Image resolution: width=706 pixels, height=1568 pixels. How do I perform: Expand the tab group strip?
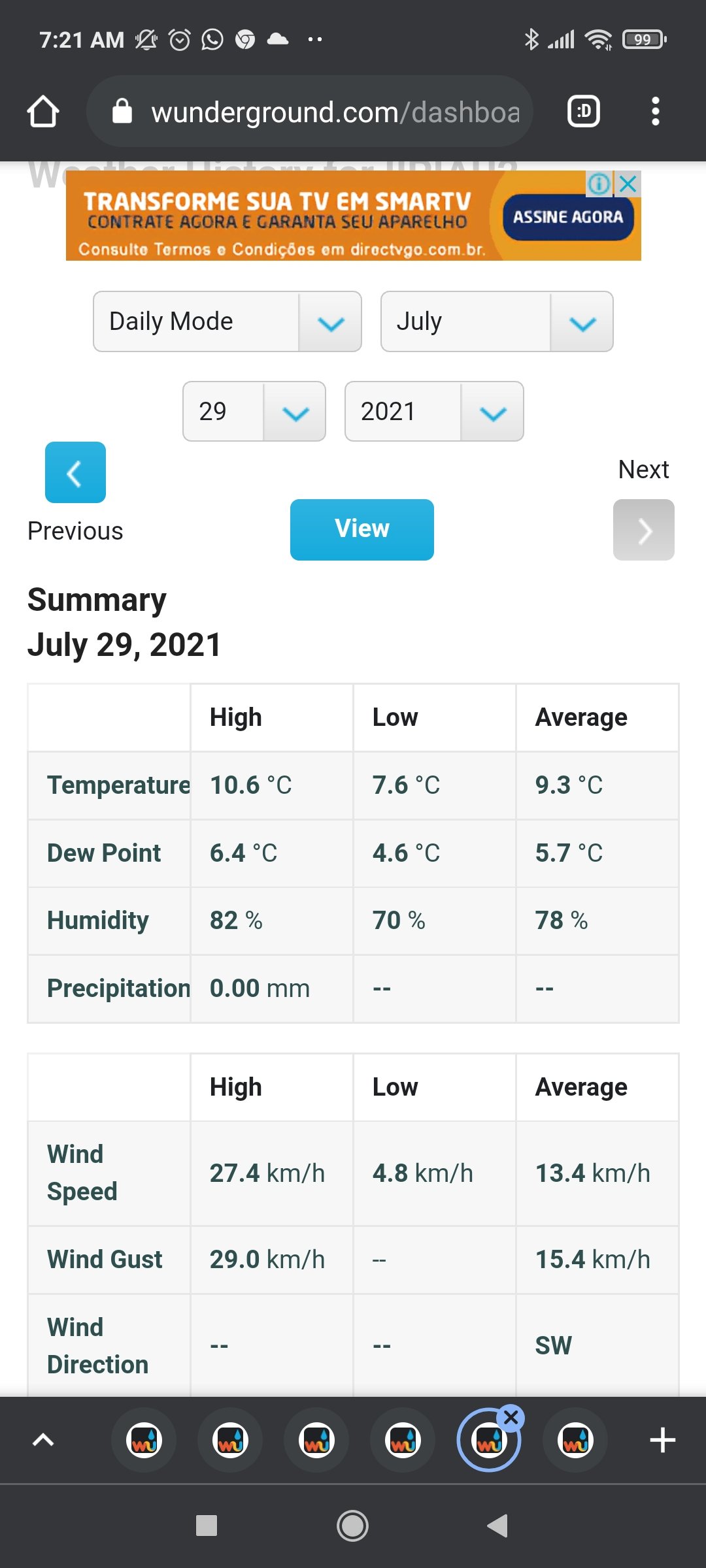[43, 1440]
